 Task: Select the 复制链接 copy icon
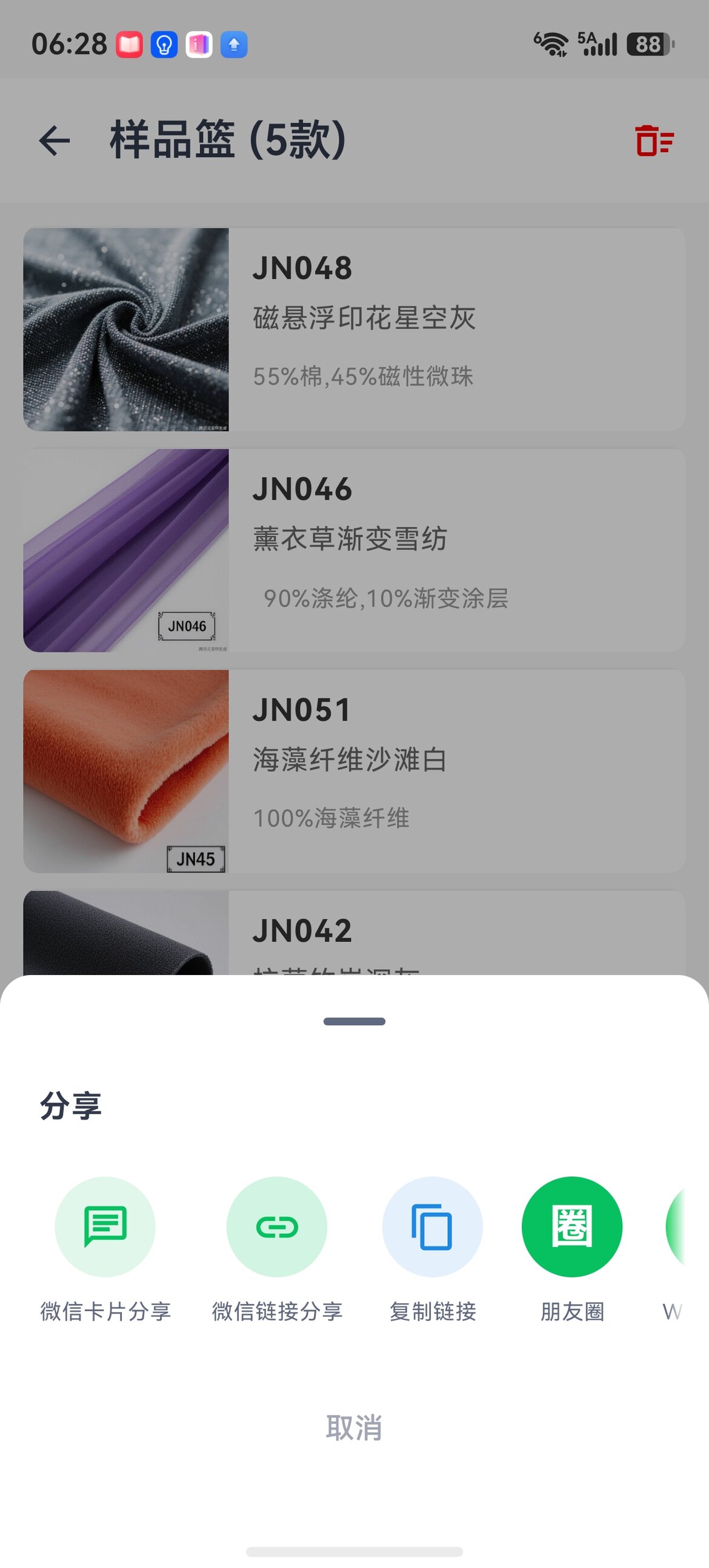[433, 1227]
